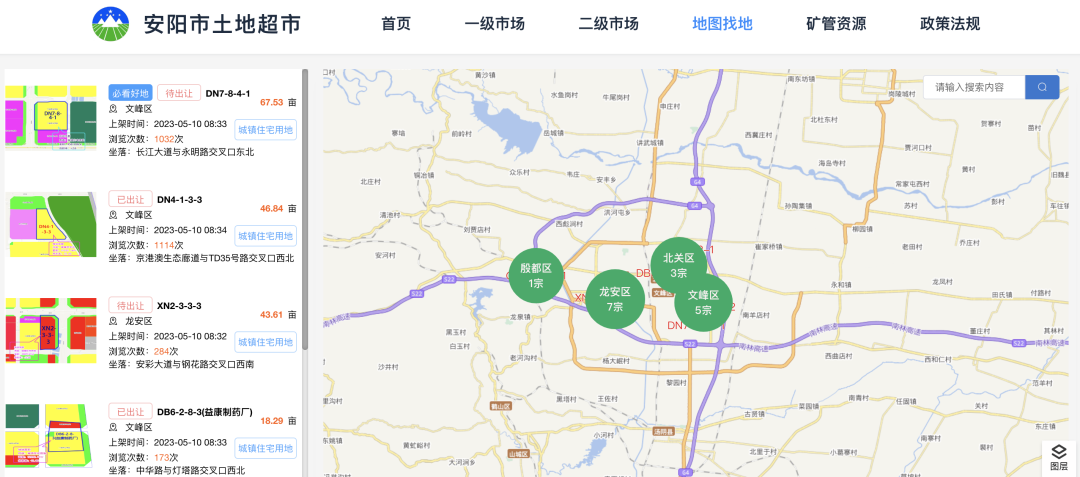Viewport: 1080px width, 477px height.
Task: Open land listing DN7-8-4-1
Action: 227,93
